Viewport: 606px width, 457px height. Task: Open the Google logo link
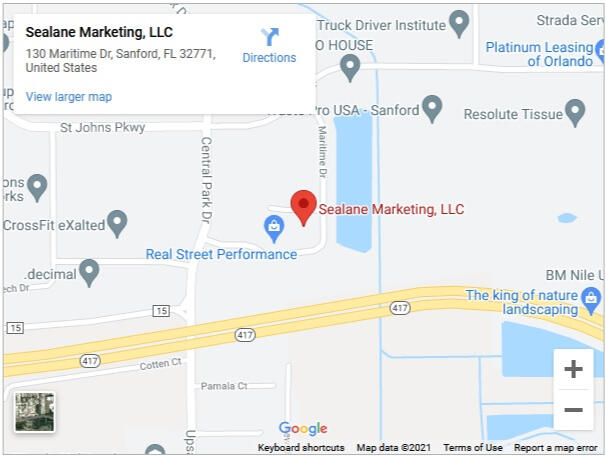point(303,429)
